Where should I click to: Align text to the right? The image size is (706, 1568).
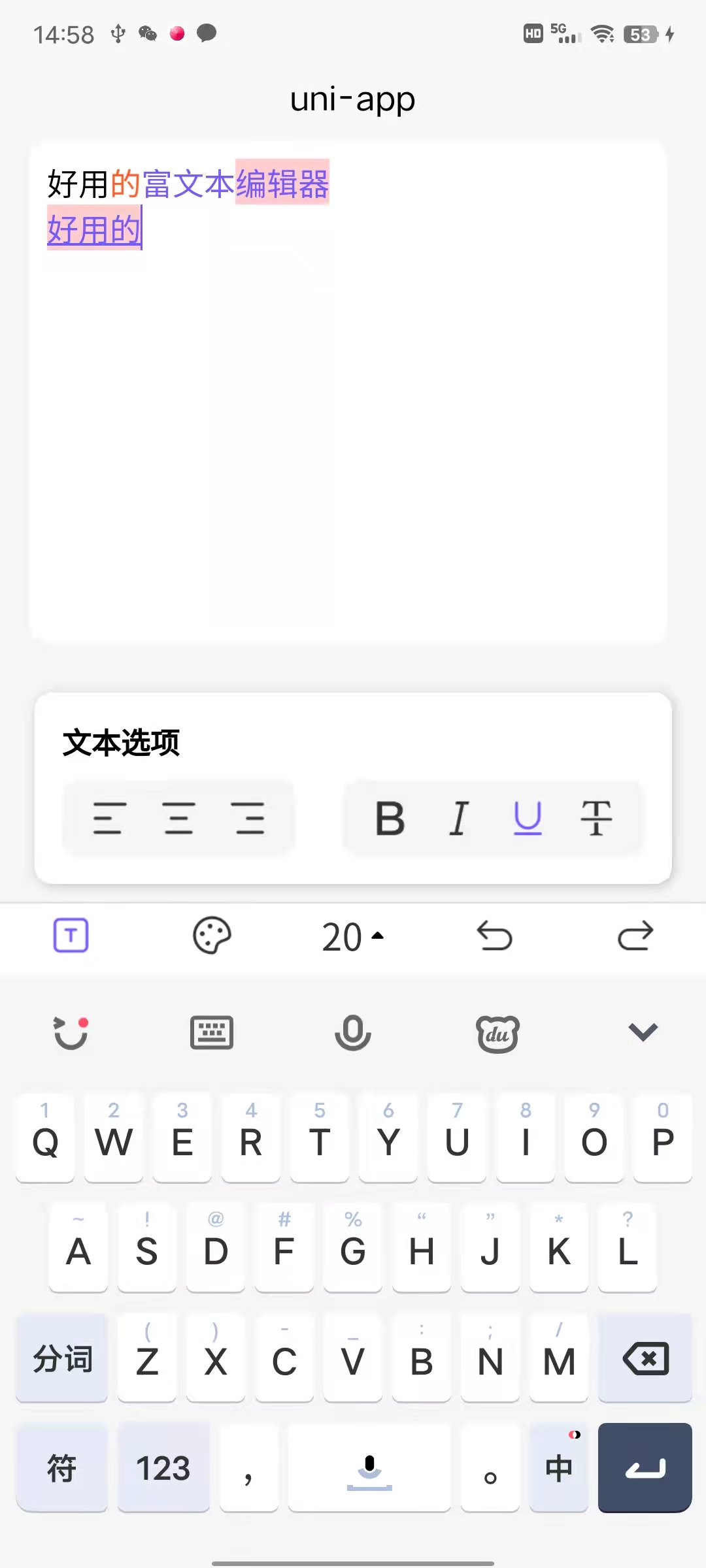click(249, 818)
